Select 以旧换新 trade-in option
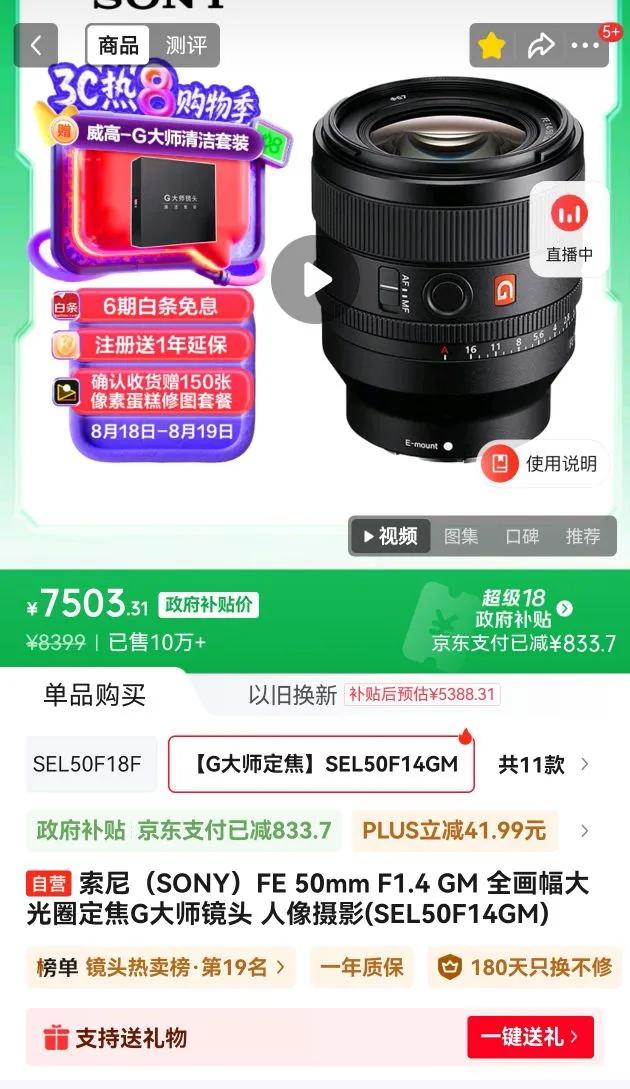This screenshot has width=630, height=1089. pyautogui.click(x=292, y=695)
